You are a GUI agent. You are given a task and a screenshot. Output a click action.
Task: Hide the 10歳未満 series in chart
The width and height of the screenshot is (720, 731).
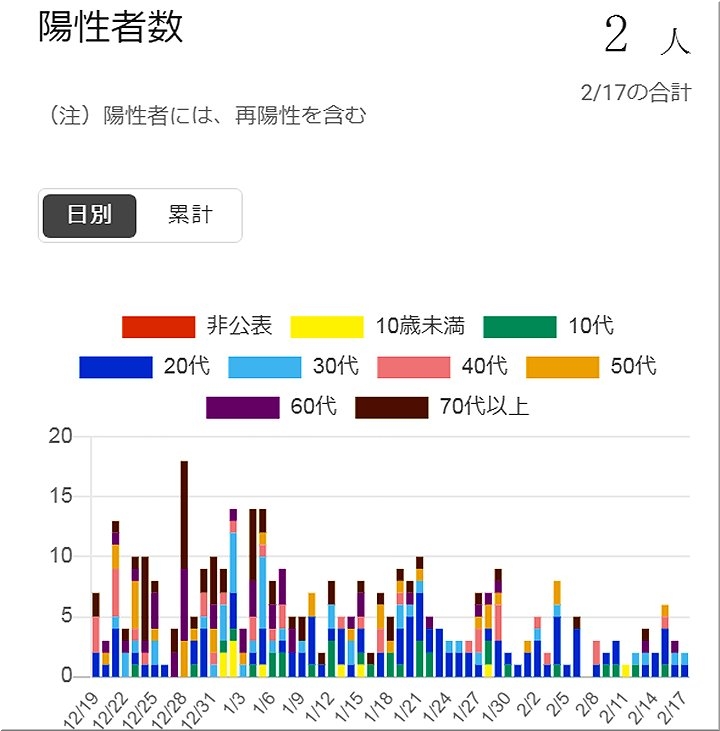[x=377, y=326]
